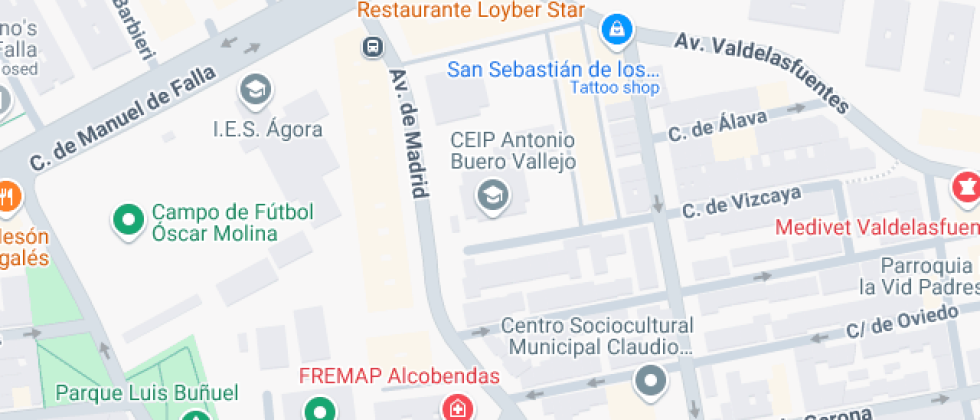Tap the bus stop on Av. de Madrid

(x=371, y=46)
